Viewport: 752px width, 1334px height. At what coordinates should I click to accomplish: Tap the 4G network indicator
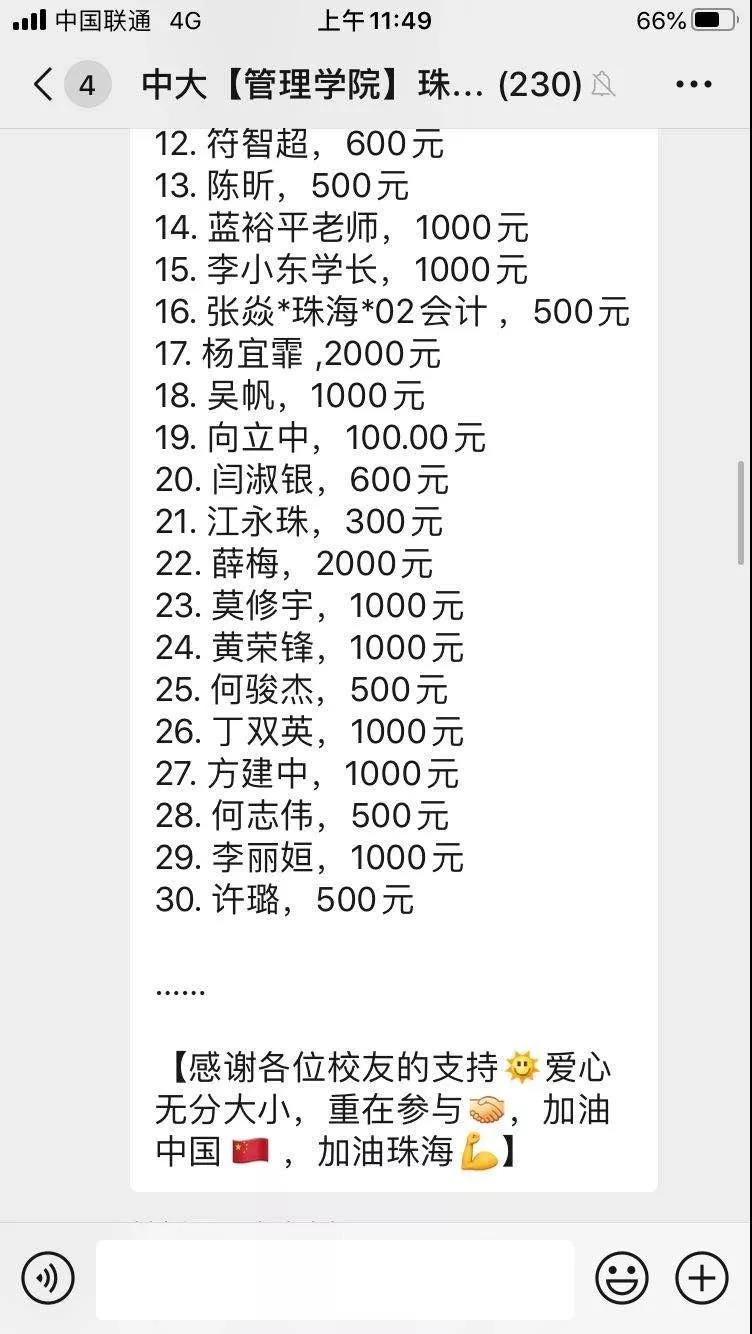point(182,20)
